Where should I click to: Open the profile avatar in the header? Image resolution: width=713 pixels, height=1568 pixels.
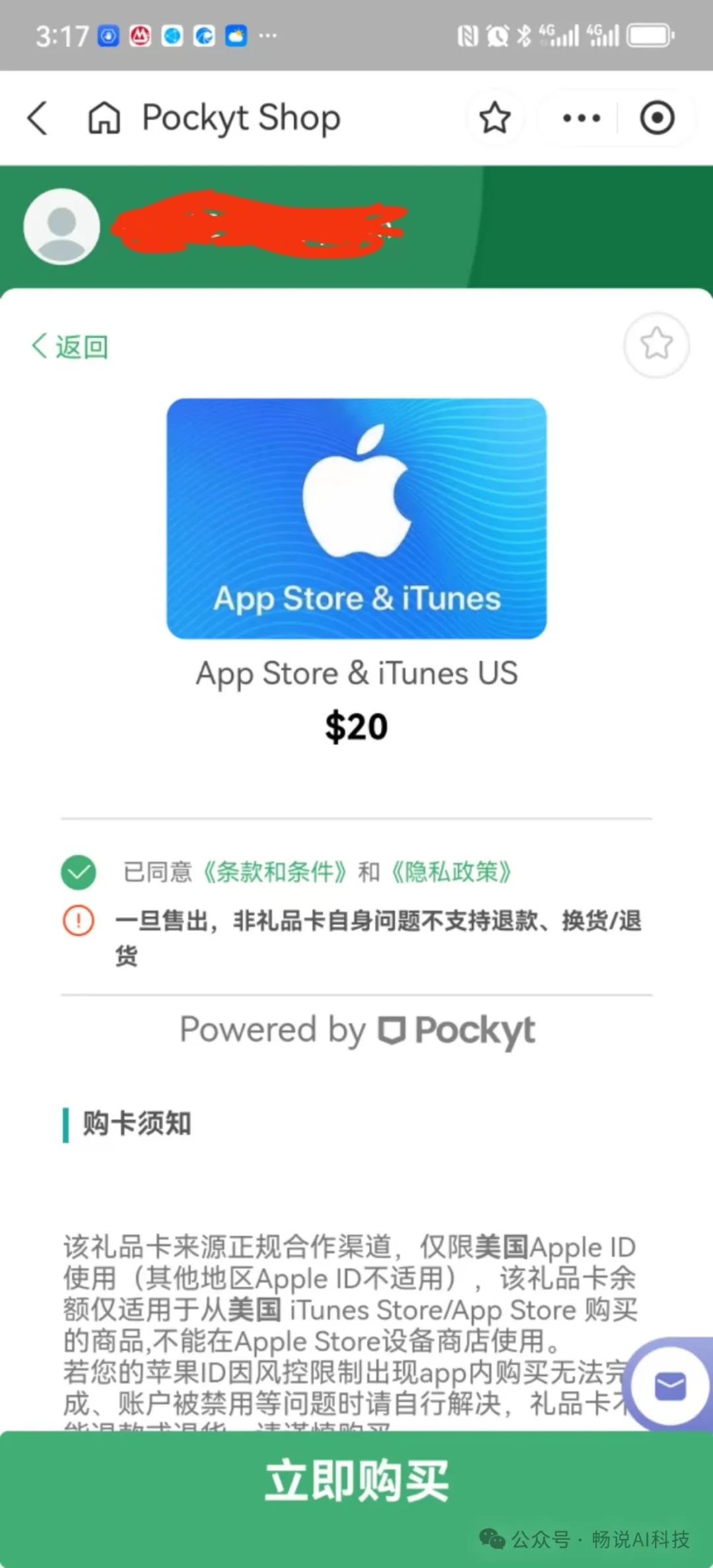62,226
